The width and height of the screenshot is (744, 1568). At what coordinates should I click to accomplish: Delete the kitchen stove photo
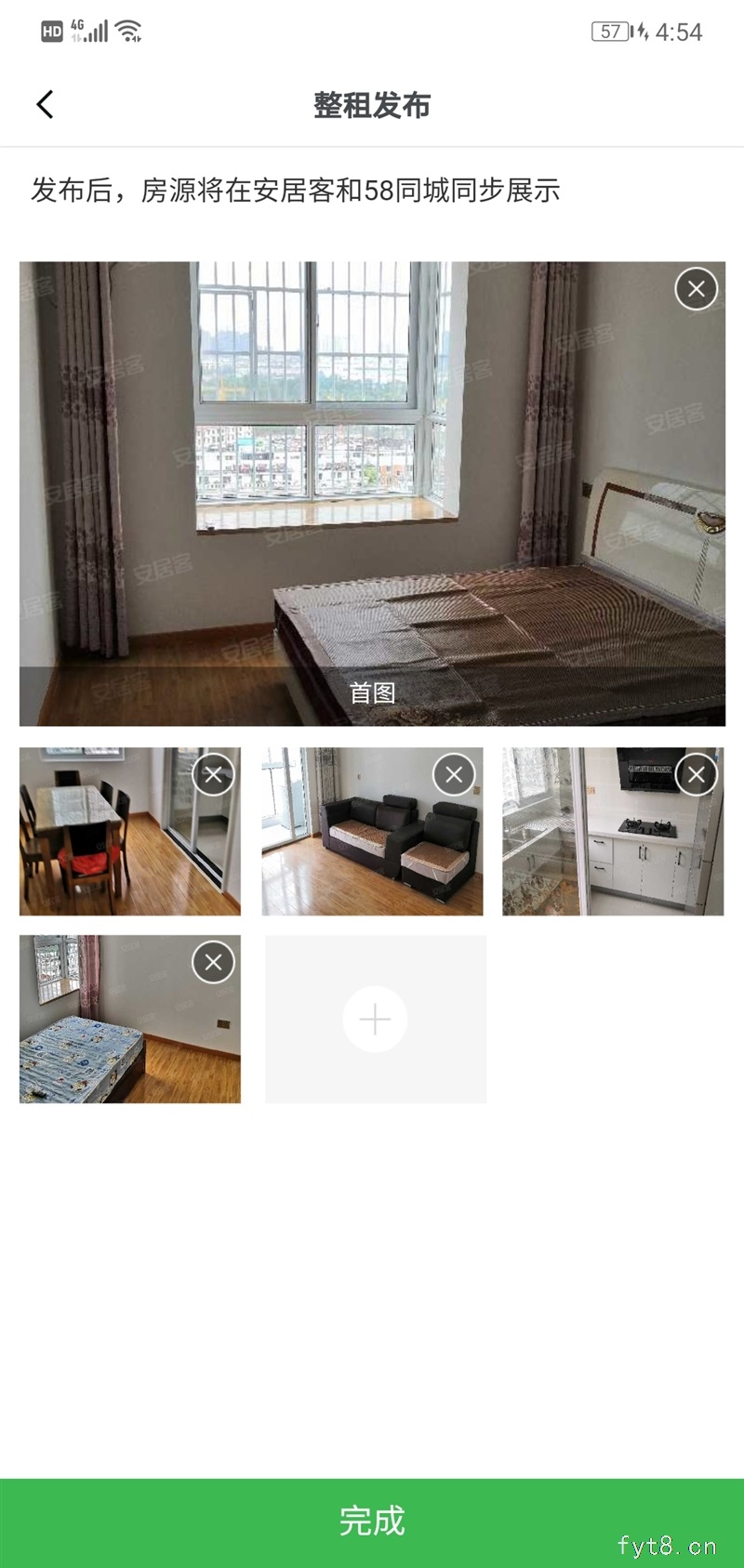coord(696,774)
